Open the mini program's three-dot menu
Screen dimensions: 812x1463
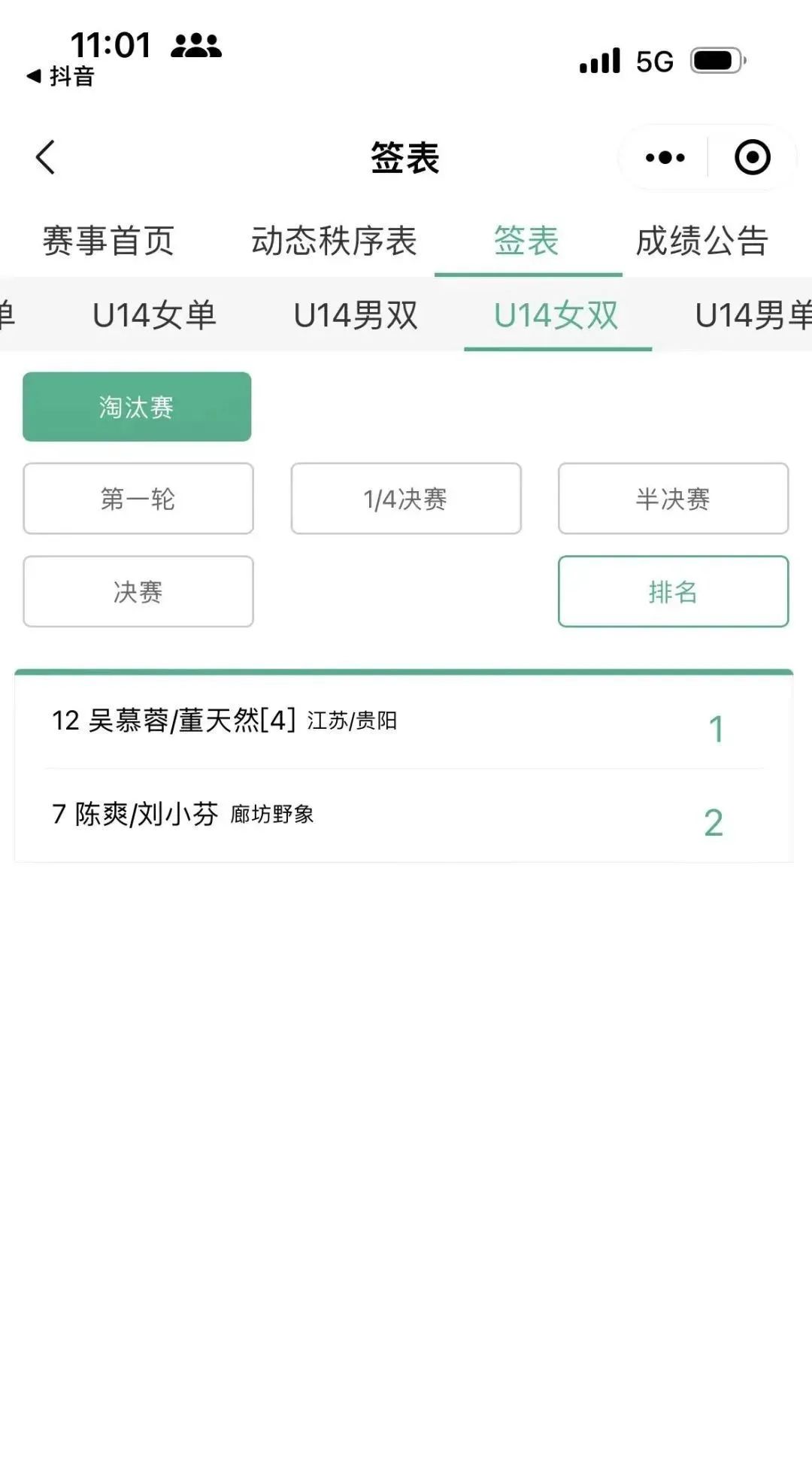pyautogui.click(x=665, y=158)
